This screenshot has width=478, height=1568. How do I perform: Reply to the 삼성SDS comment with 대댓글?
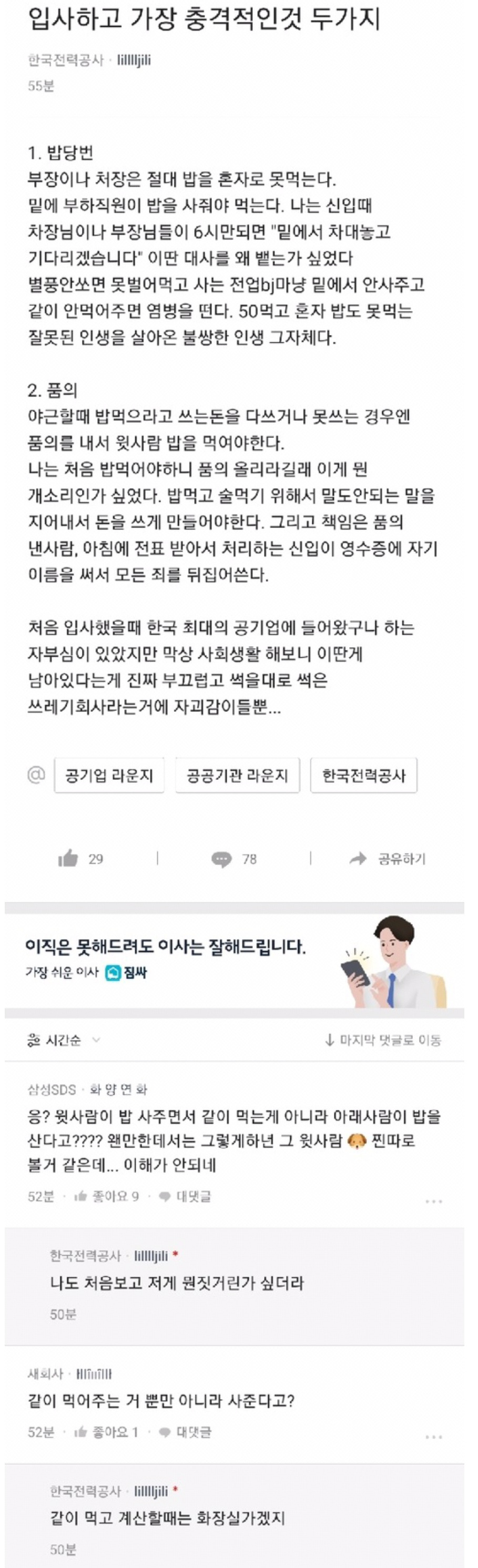(185, 1197)
